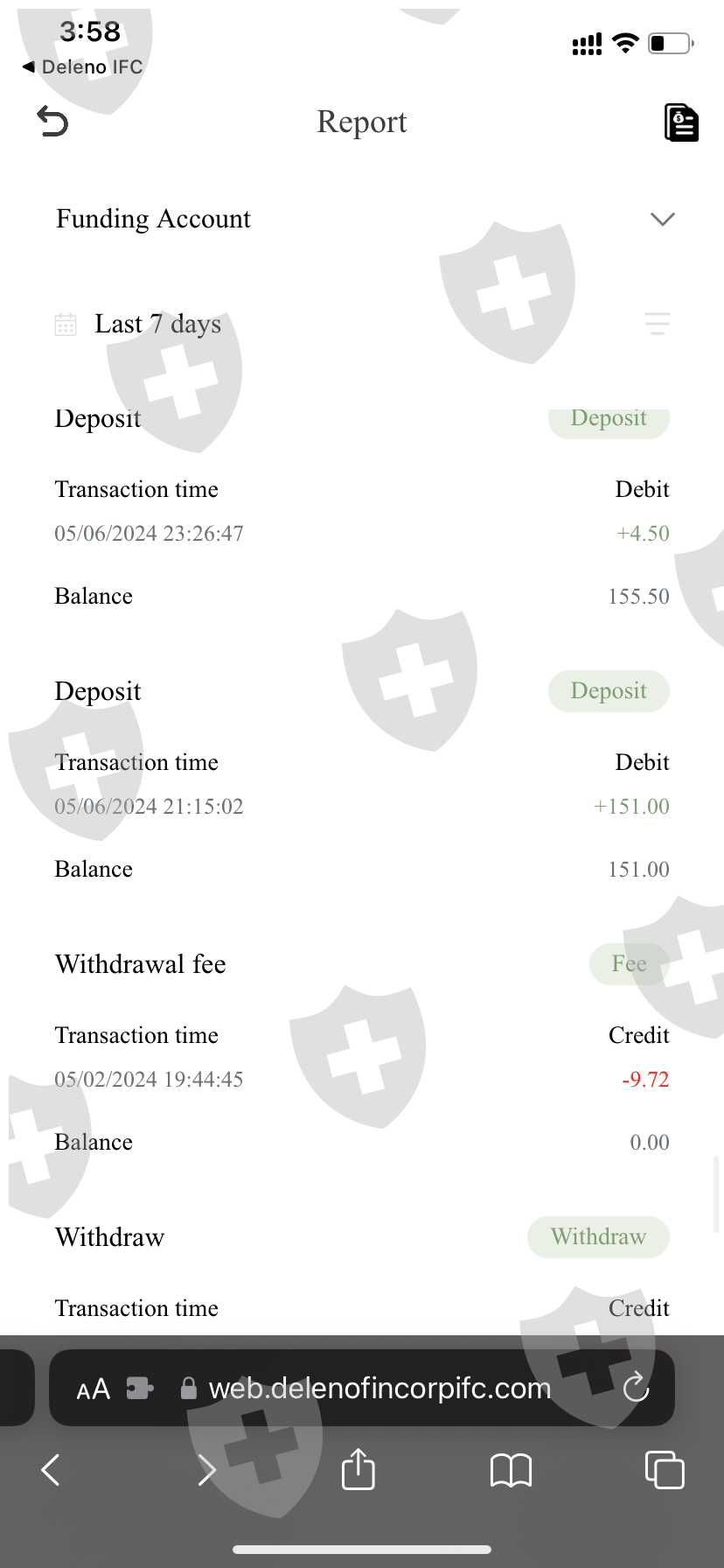
Task: Reload the current page
Action: [x=636, y=1388]
